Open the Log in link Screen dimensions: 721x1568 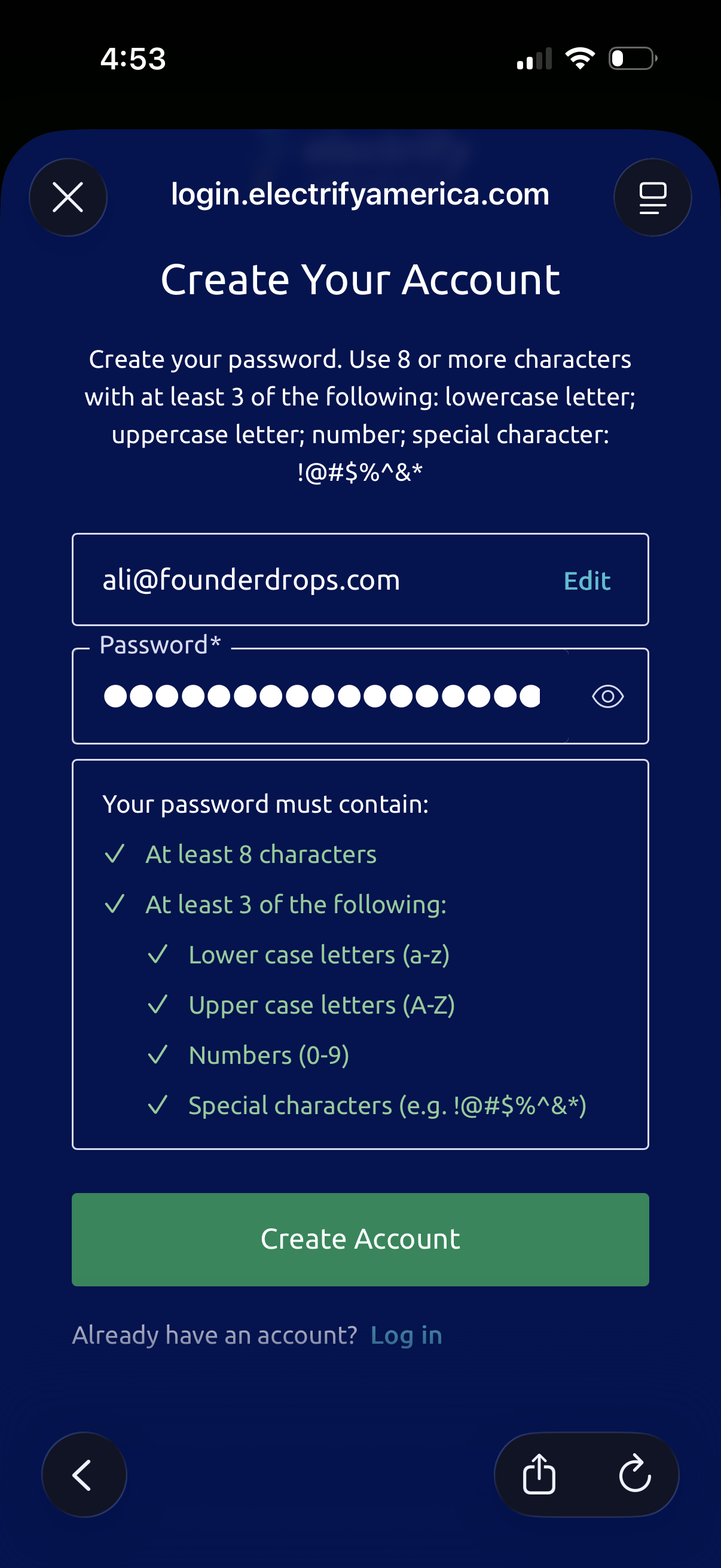406,1335
